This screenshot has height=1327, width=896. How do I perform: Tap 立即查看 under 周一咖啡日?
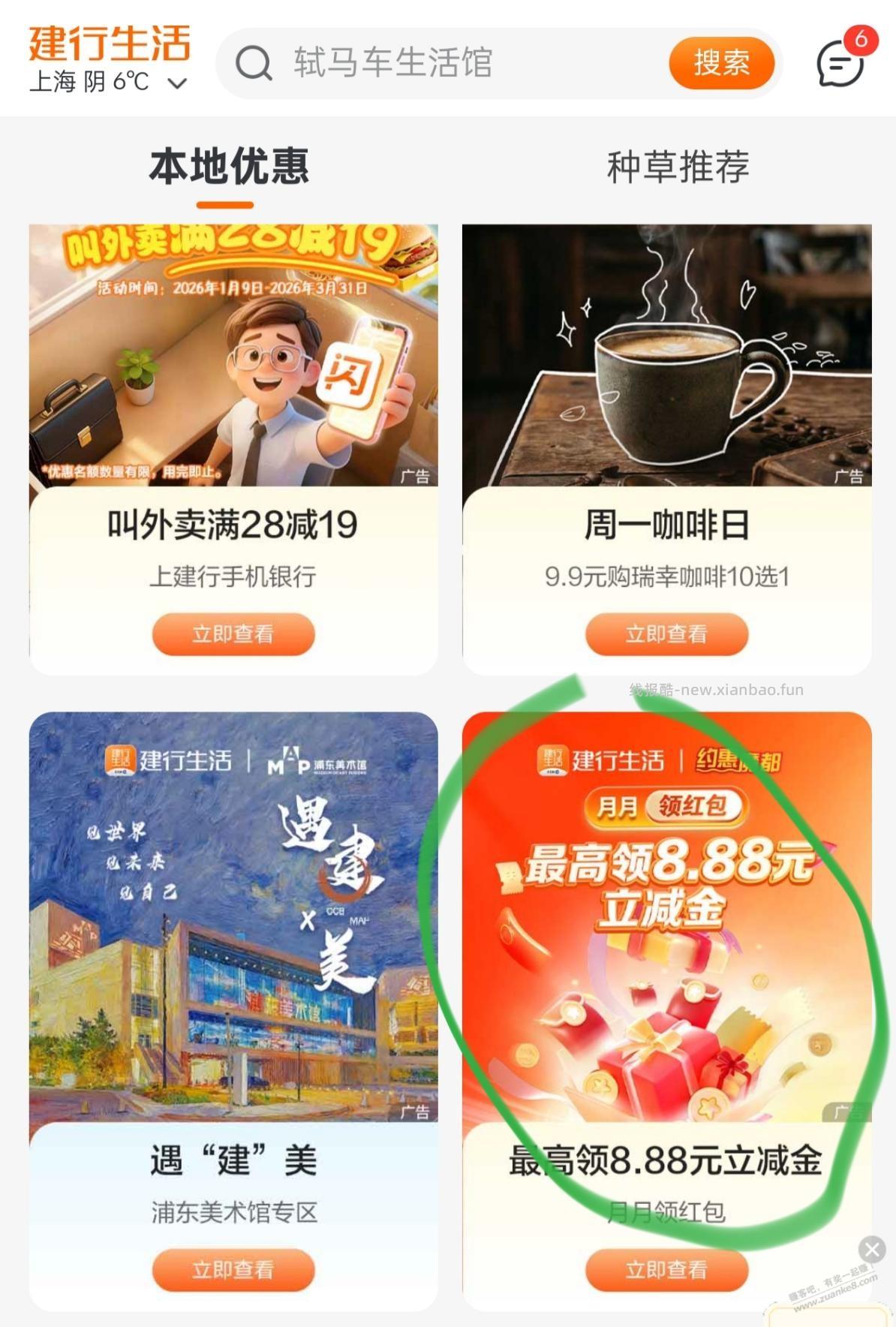[666, 633]
